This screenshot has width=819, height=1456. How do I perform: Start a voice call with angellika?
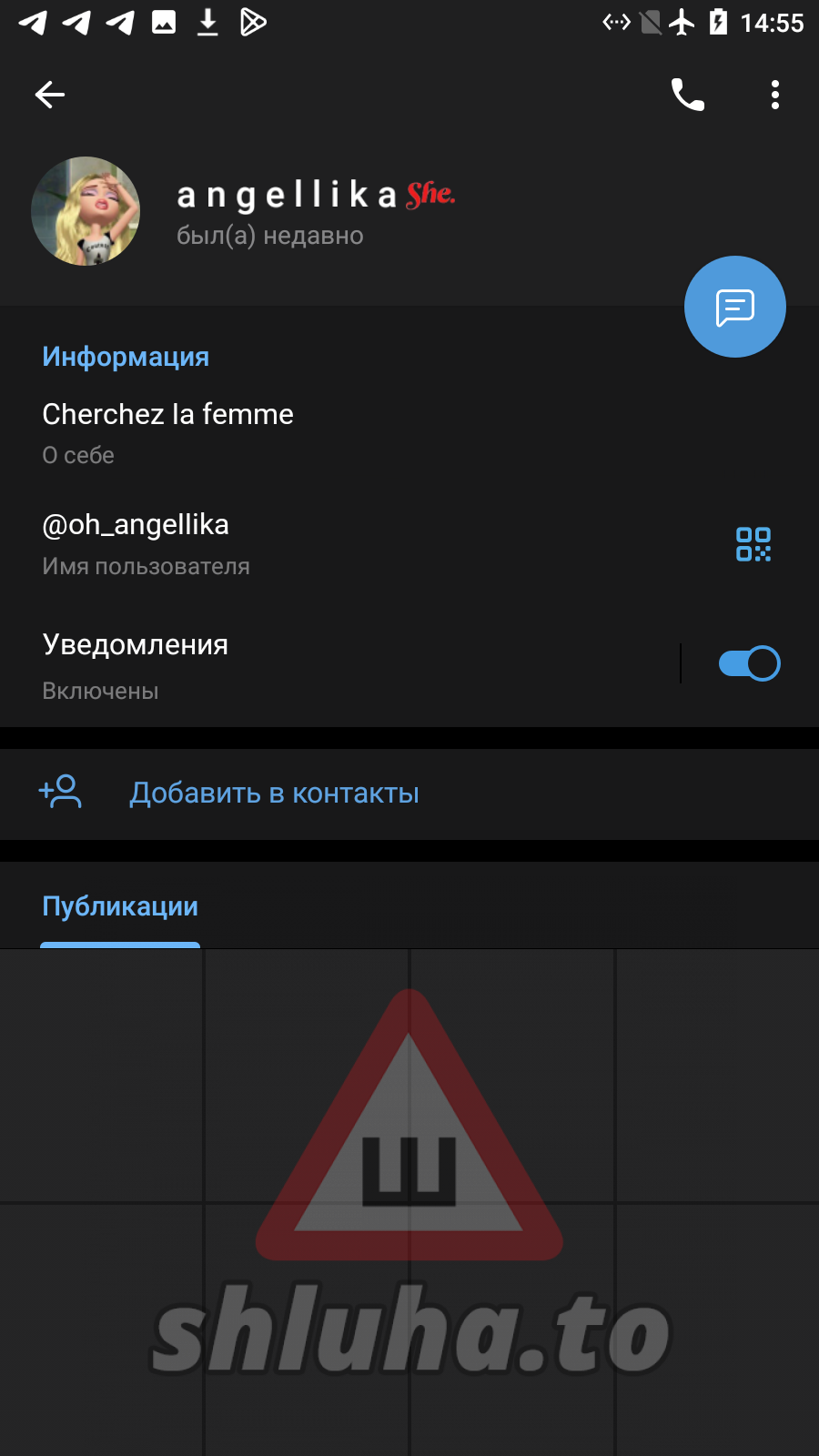(x=687, y=95)
